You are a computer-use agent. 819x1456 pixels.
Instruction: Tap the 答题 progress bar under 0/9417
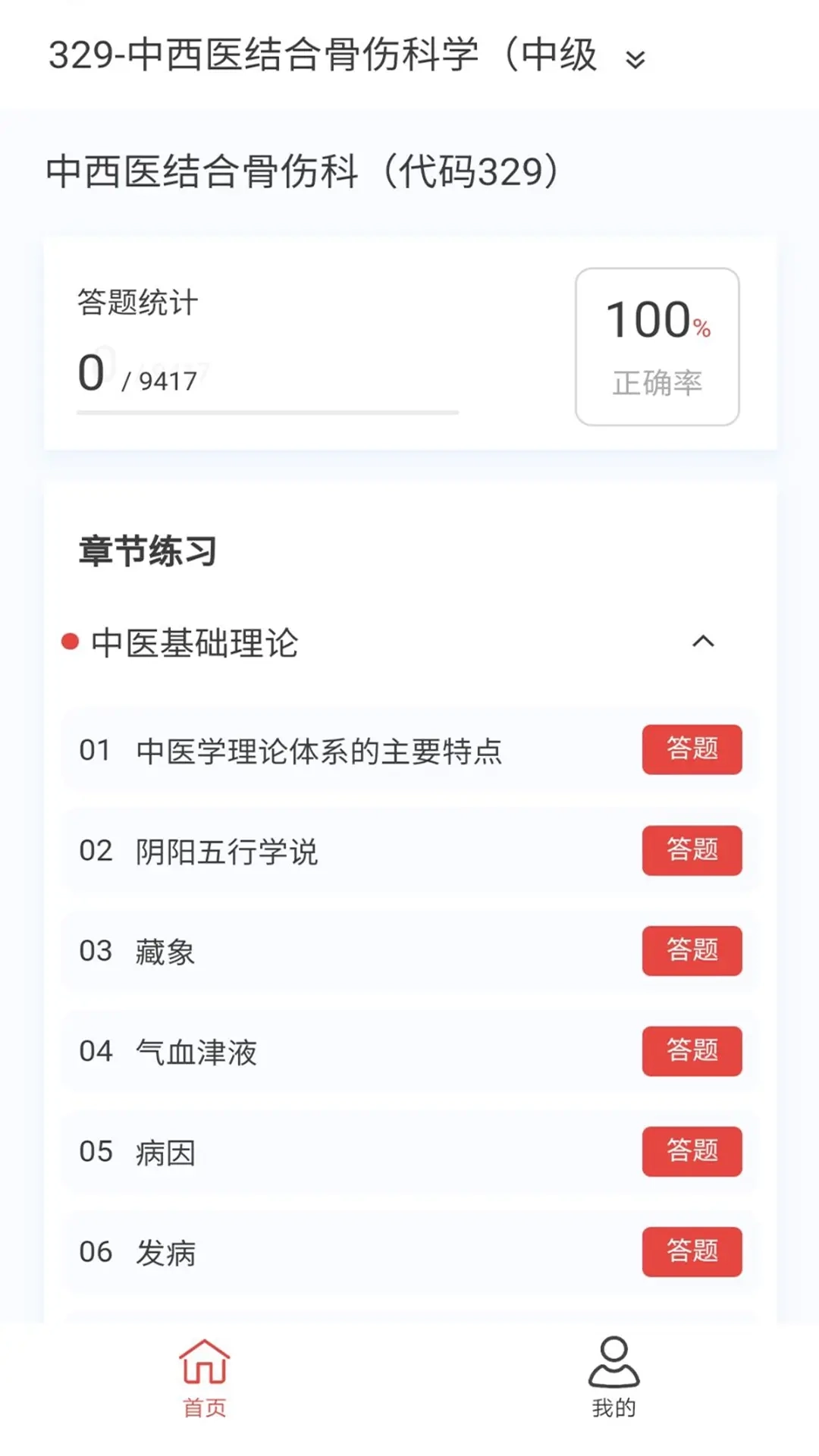pos(267,413)
